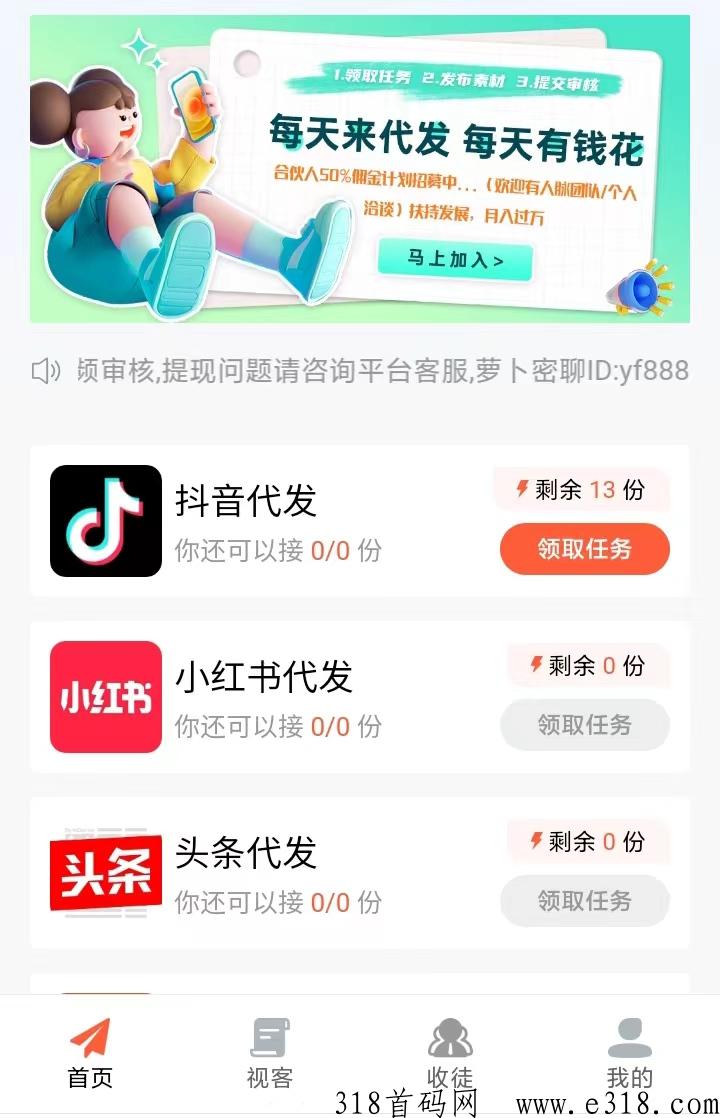Tap the Douyin (抖音) app icon
Image resolution: width=720 pixels, height=1118 pixels.
[x=105, y=521]
